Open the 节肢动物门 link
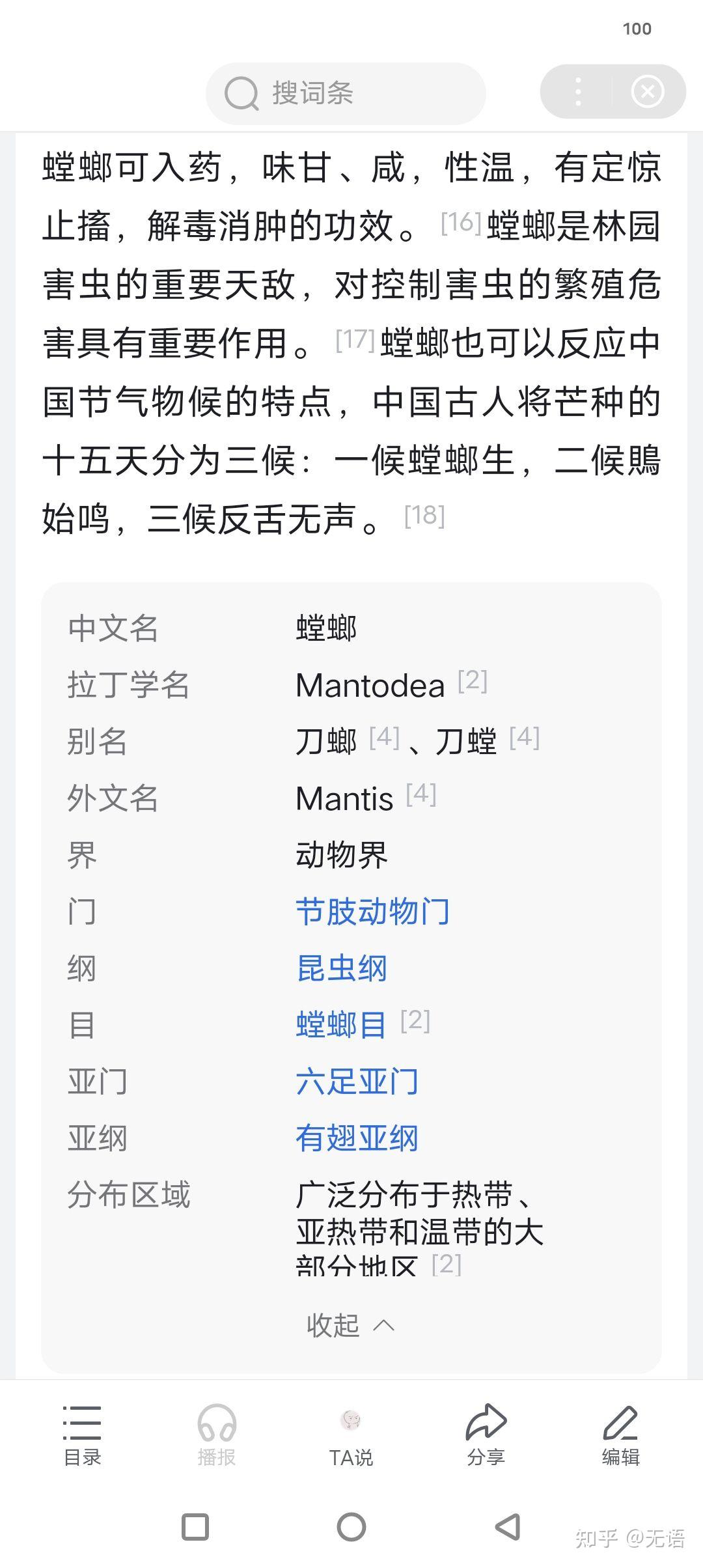 (x=372, y=911)
